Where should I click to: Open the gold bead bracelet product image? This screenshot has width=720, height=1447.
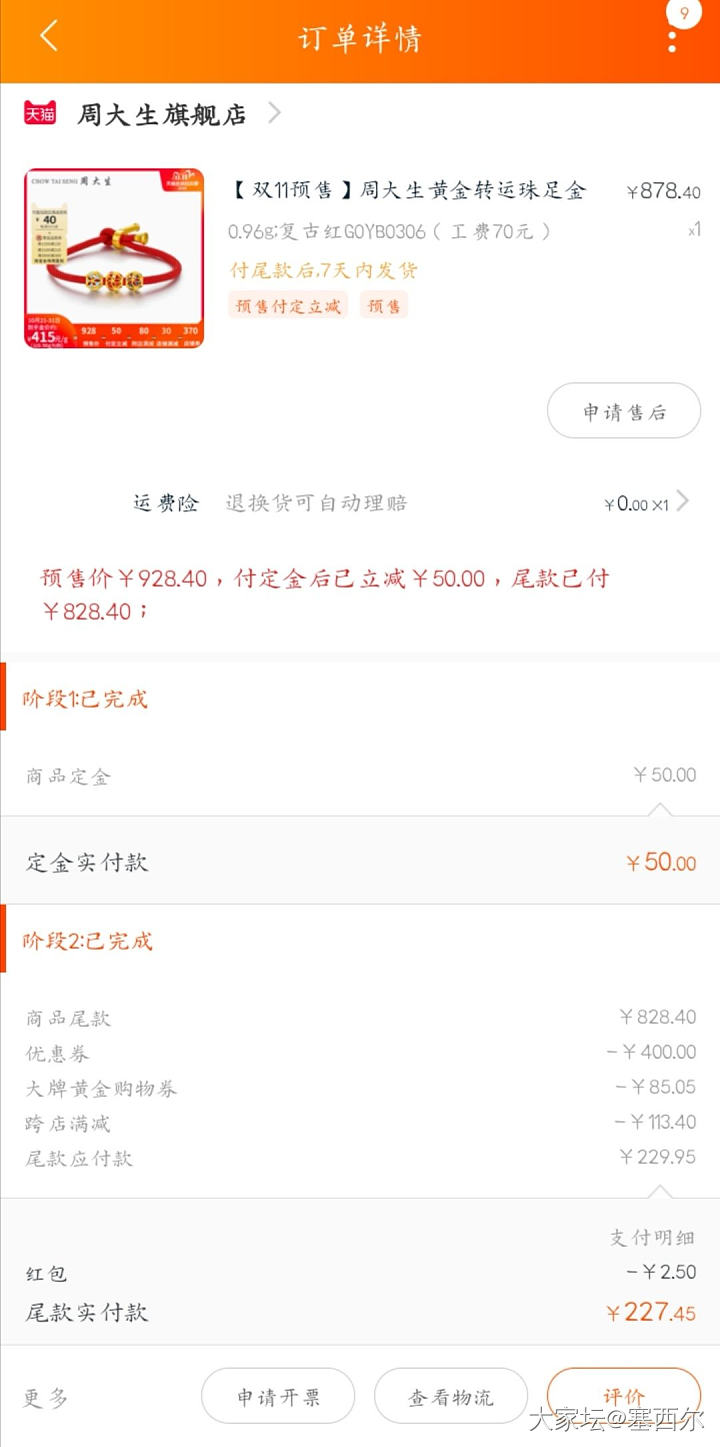(114, 258)
